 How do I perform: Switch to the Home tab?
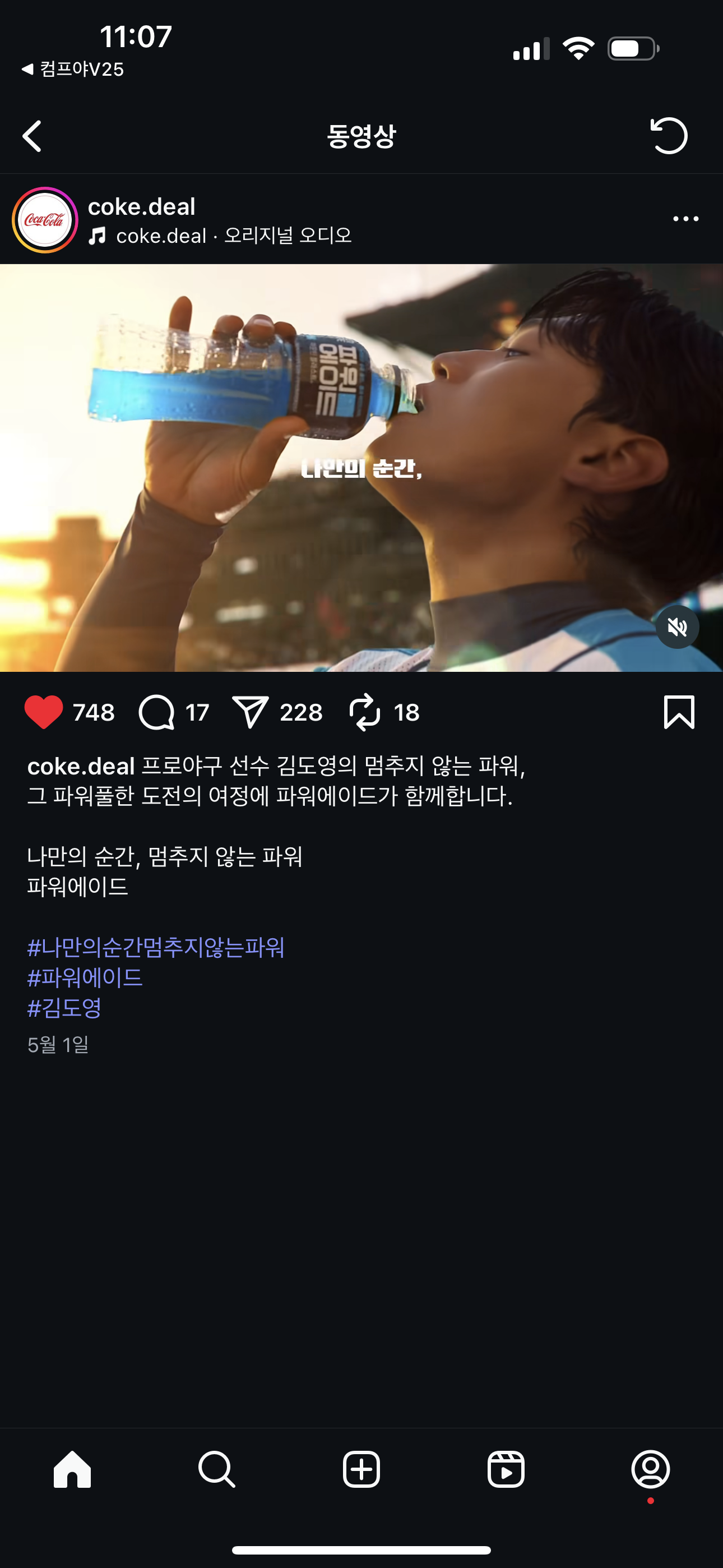click(x=72, y=1469)
